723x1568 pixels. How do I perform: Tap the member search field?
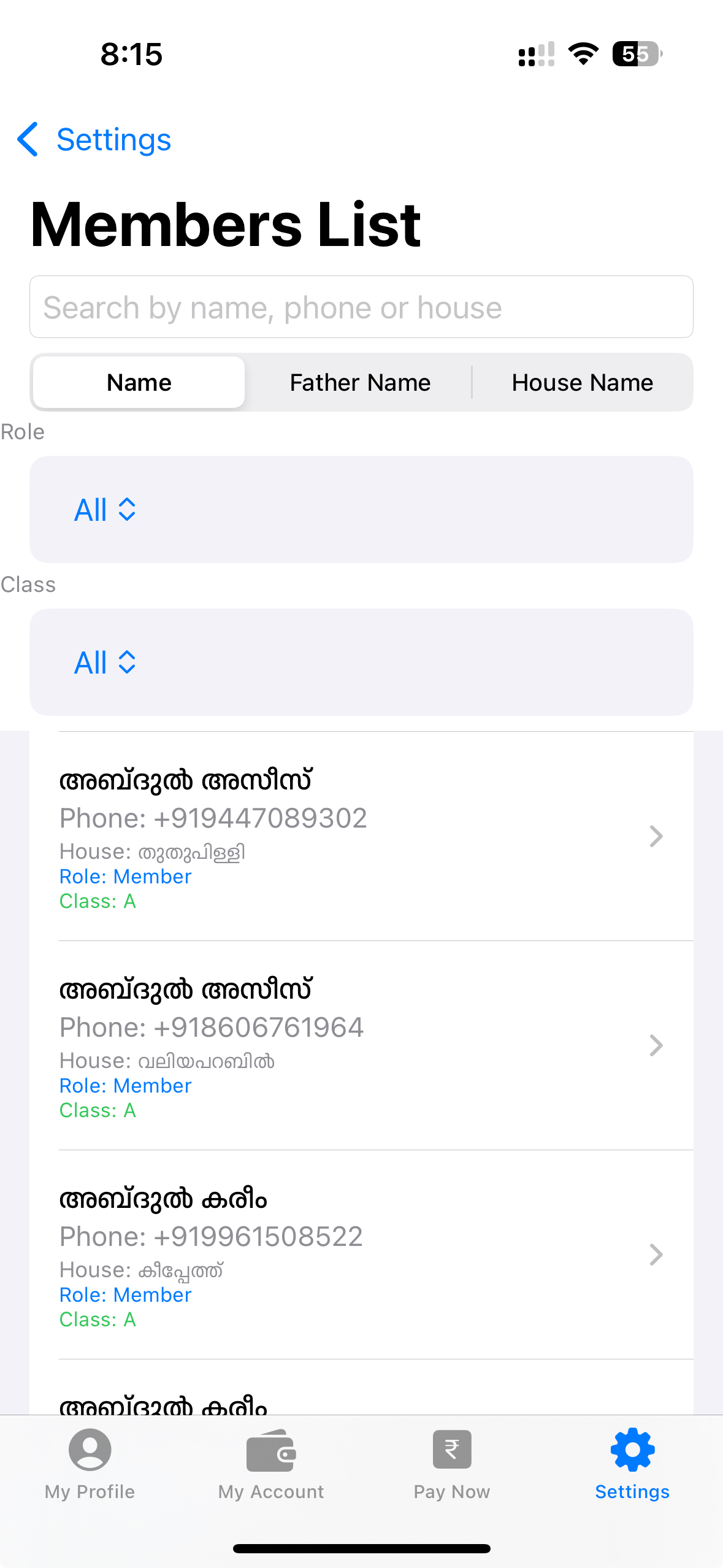point(361,307)
